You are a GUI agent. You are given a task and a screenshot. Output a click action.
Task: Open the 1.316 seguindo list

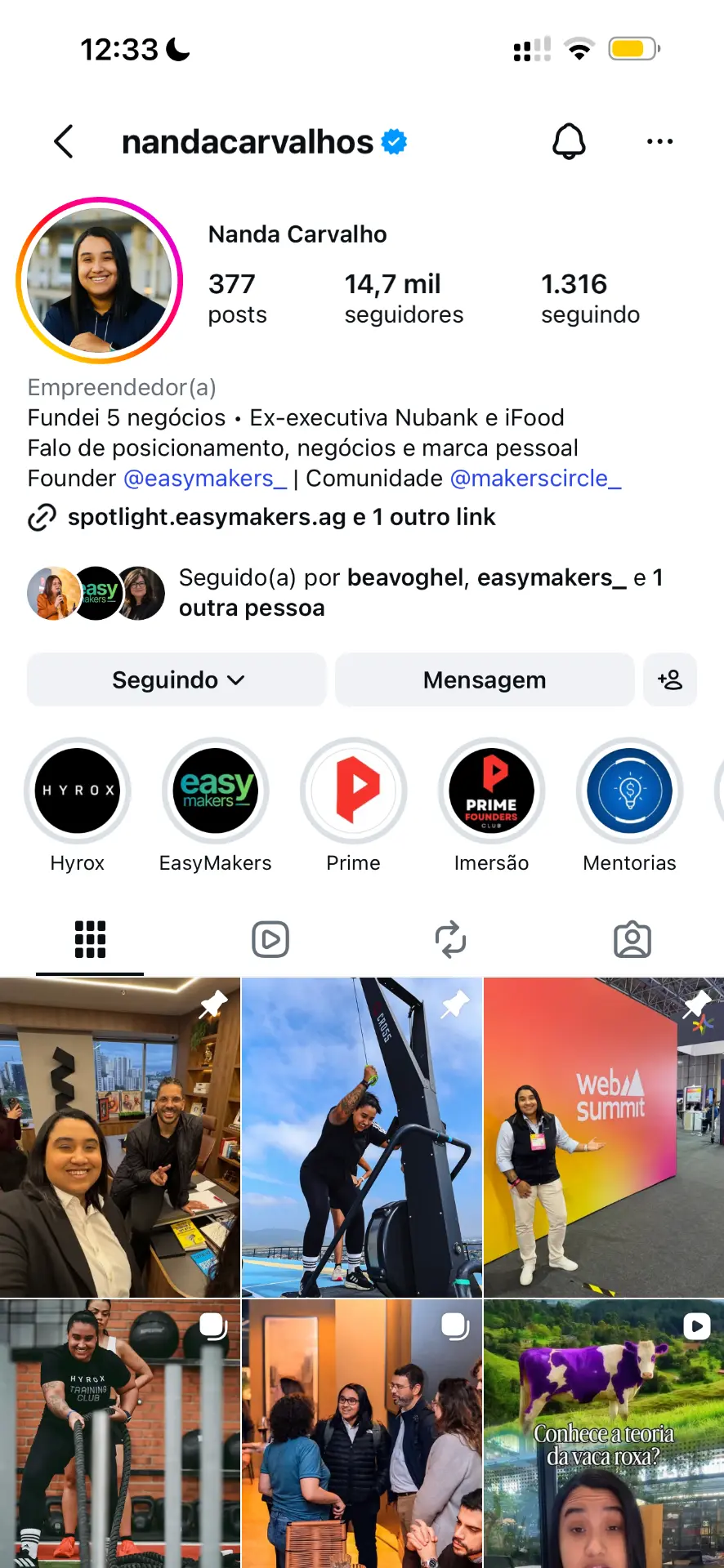(590, 299)
